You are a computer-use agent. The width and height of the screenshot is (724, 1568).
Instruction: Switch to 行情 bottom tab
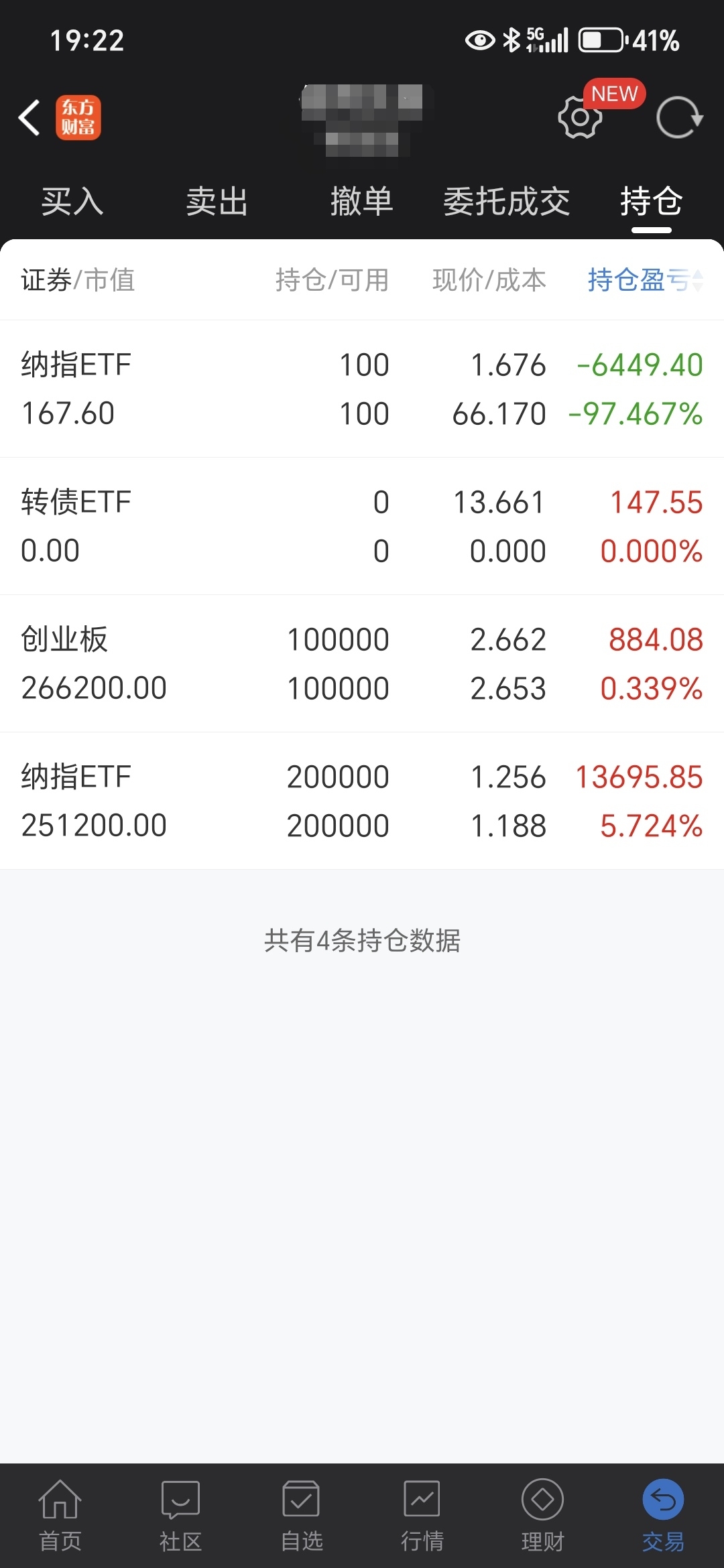click(422, 1516)
